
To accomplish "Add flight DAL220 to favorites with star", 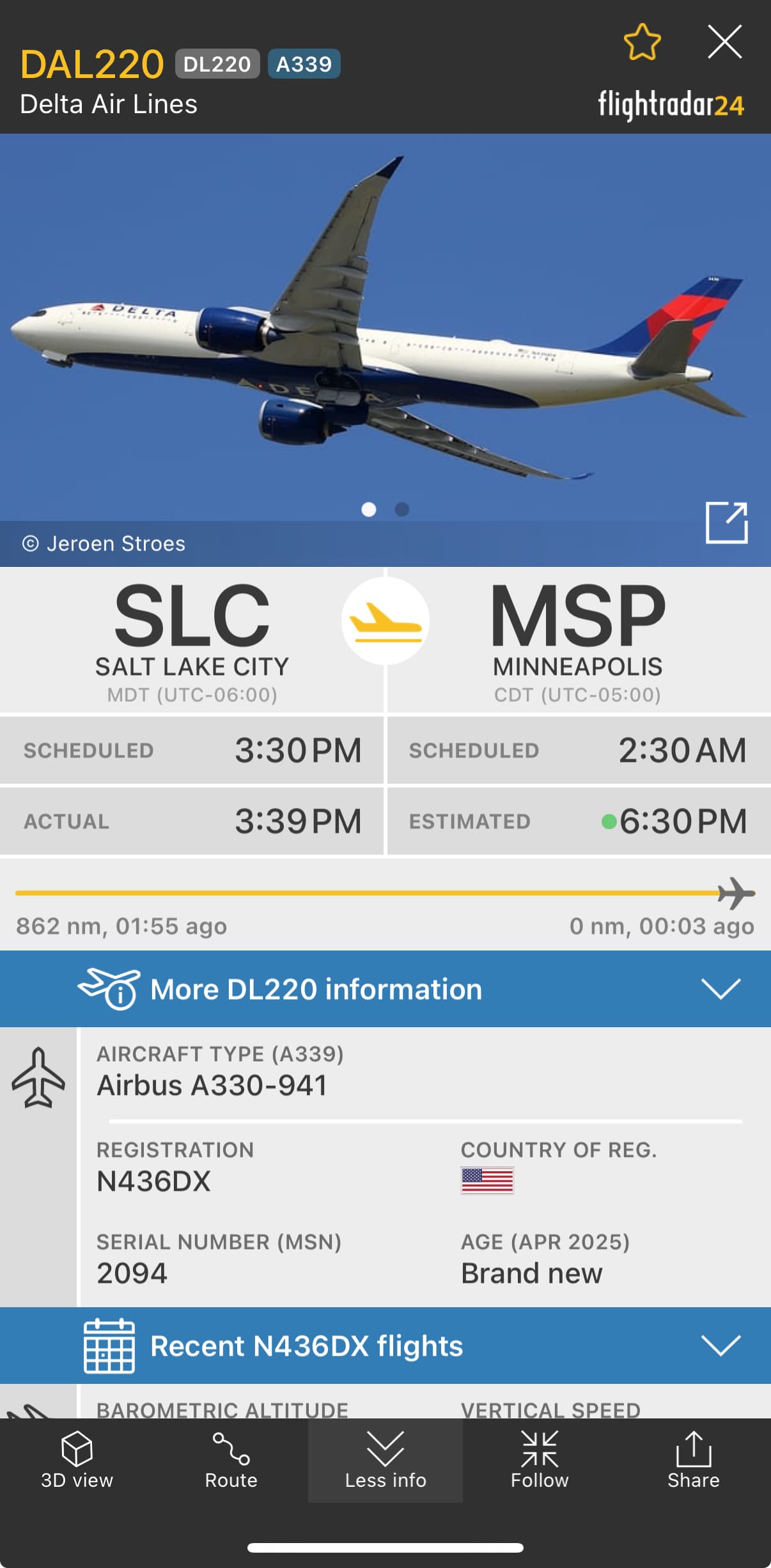I will (x=642, y=42).
